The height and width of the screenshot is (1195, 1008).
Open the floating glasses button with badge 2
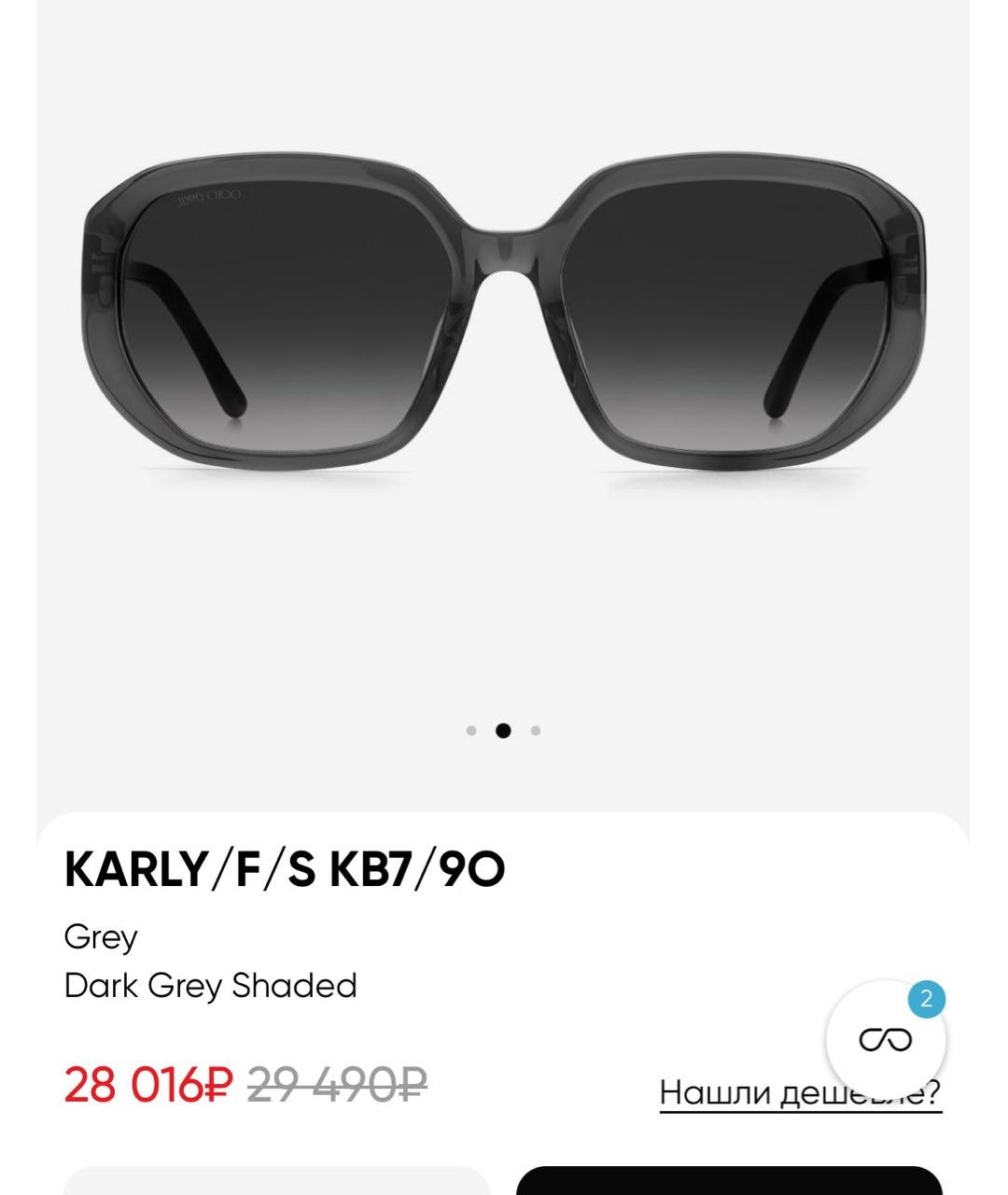point(885,1039)
